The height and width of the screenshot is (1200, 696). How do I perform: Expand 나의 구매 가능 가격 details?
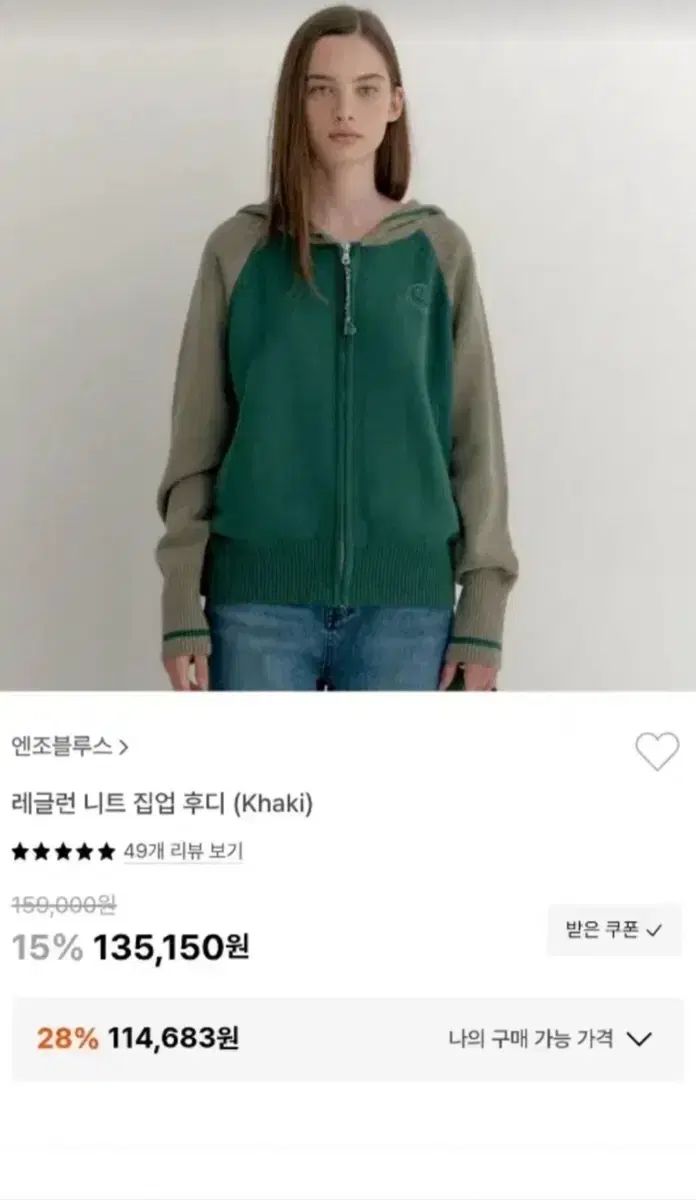pyautogui.click(x=550, y=1039)
